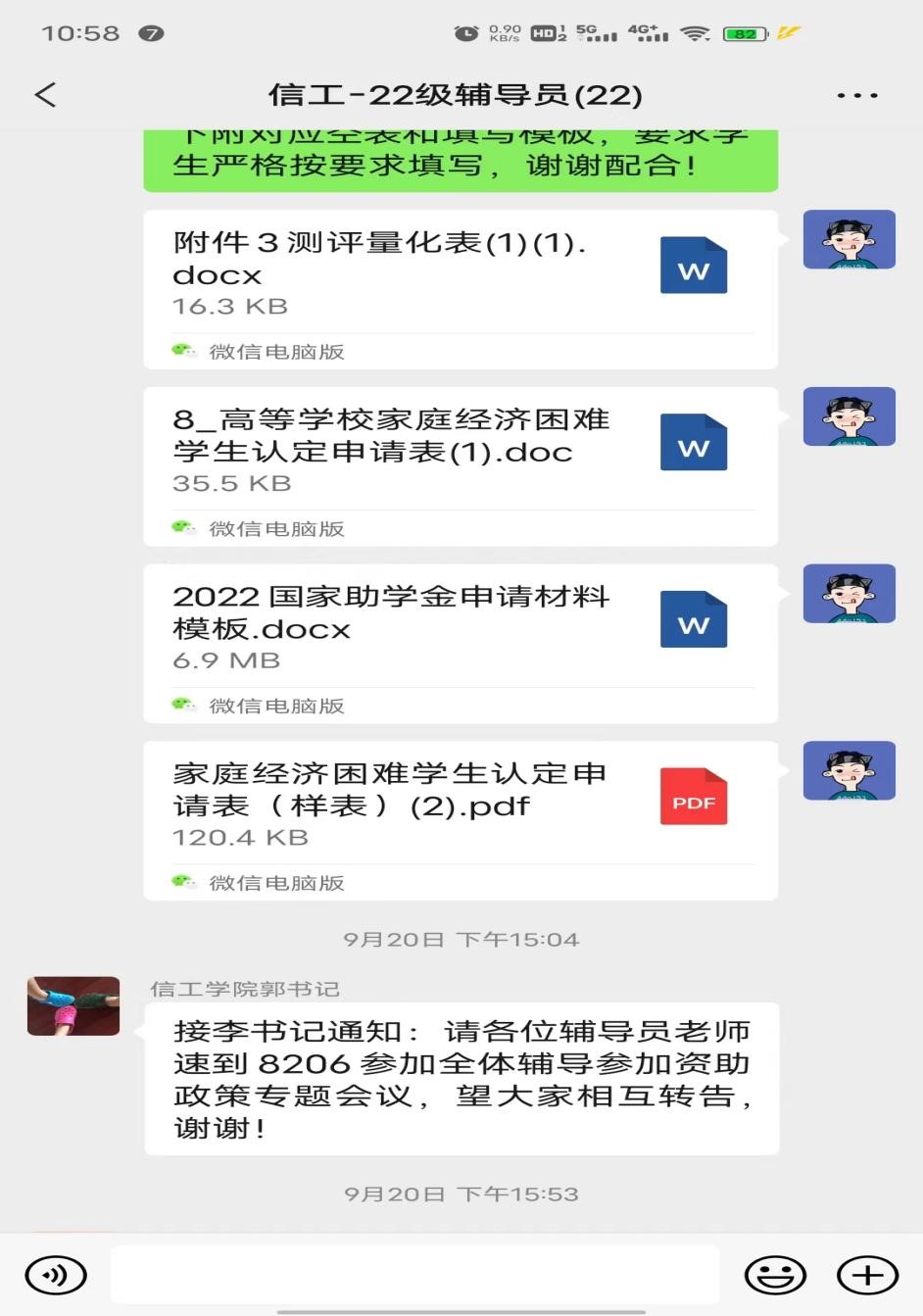View 信工学院郭书记's profile avatar
Screen dimensions: 923x1316
point(73,1005)
